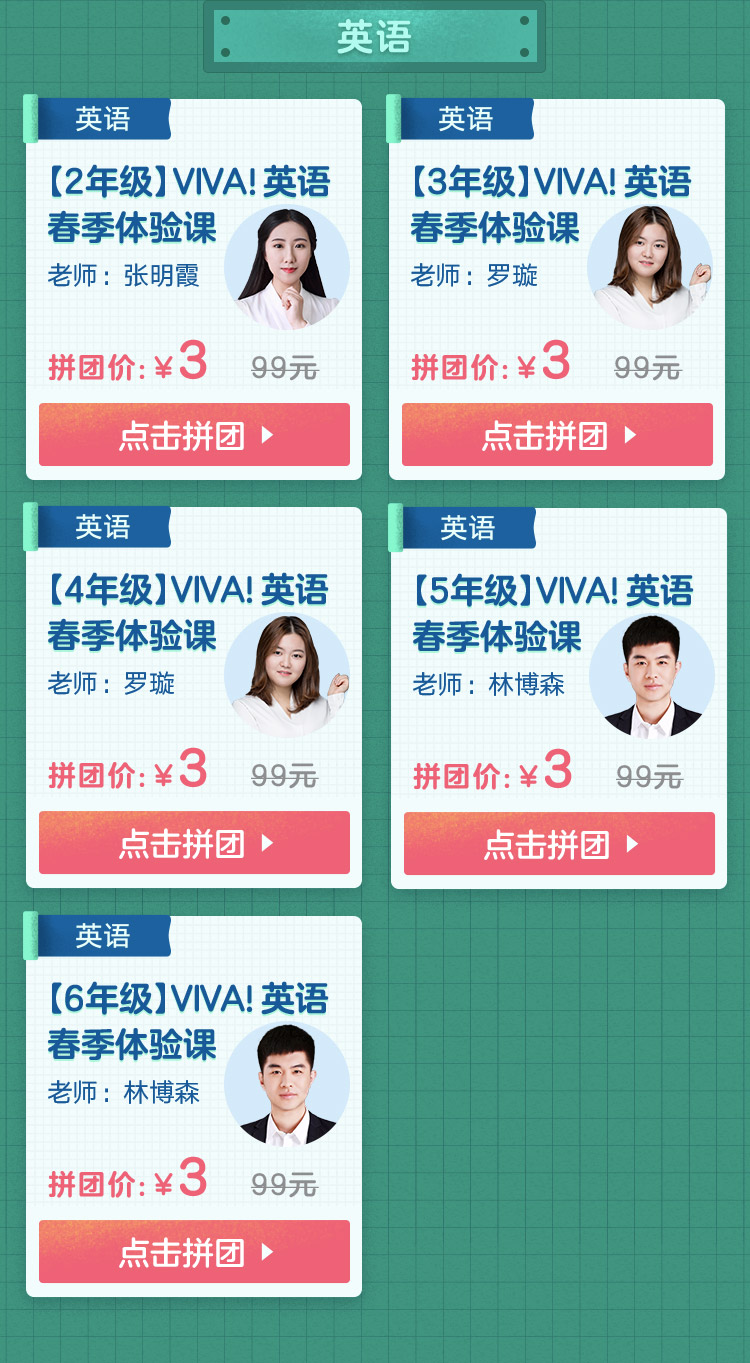Tap 点击拼团 for the 2年级 English course
This screenshot has width=750, height=1363.
pyautogui.click(x=194, y=435)
